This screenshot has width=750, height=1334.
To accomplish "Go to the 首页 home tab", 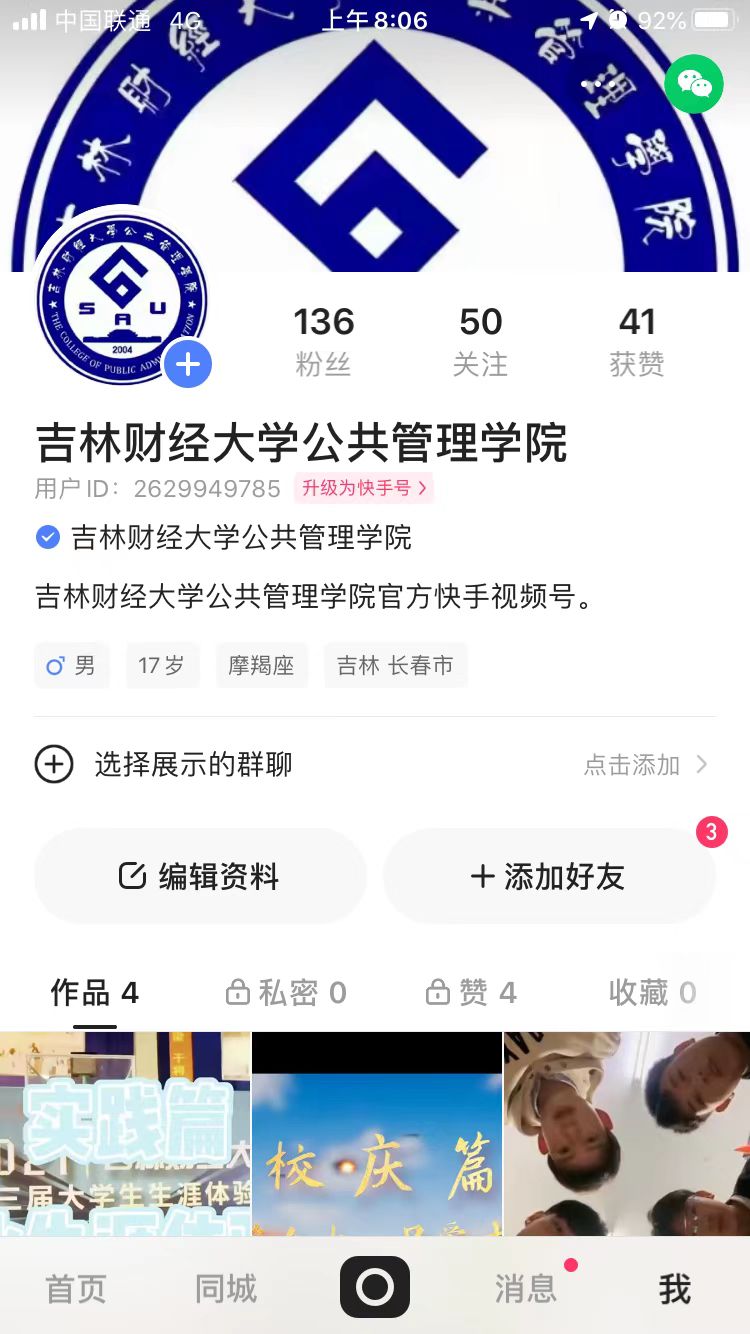I will point(76,1289).
